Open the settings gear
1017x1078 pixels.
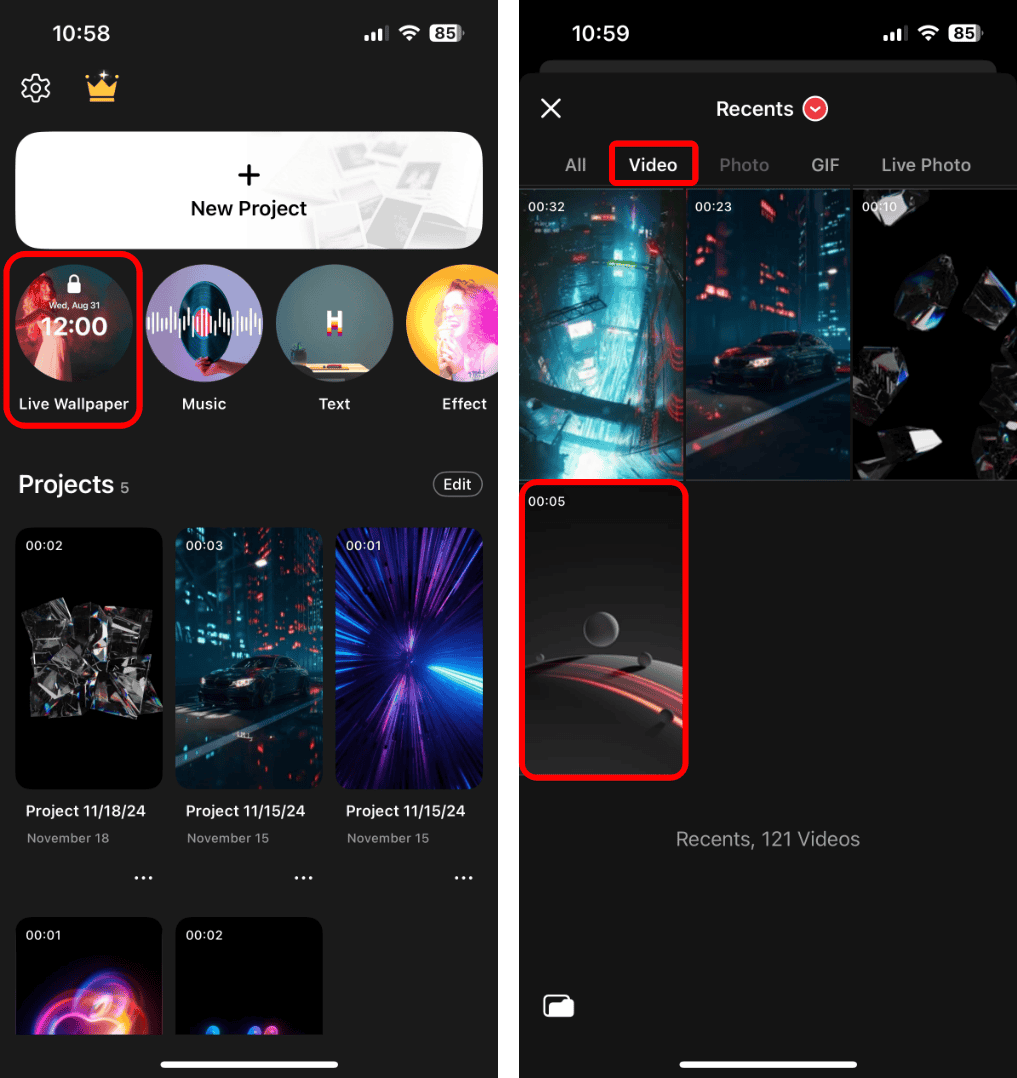coord(36,88)
